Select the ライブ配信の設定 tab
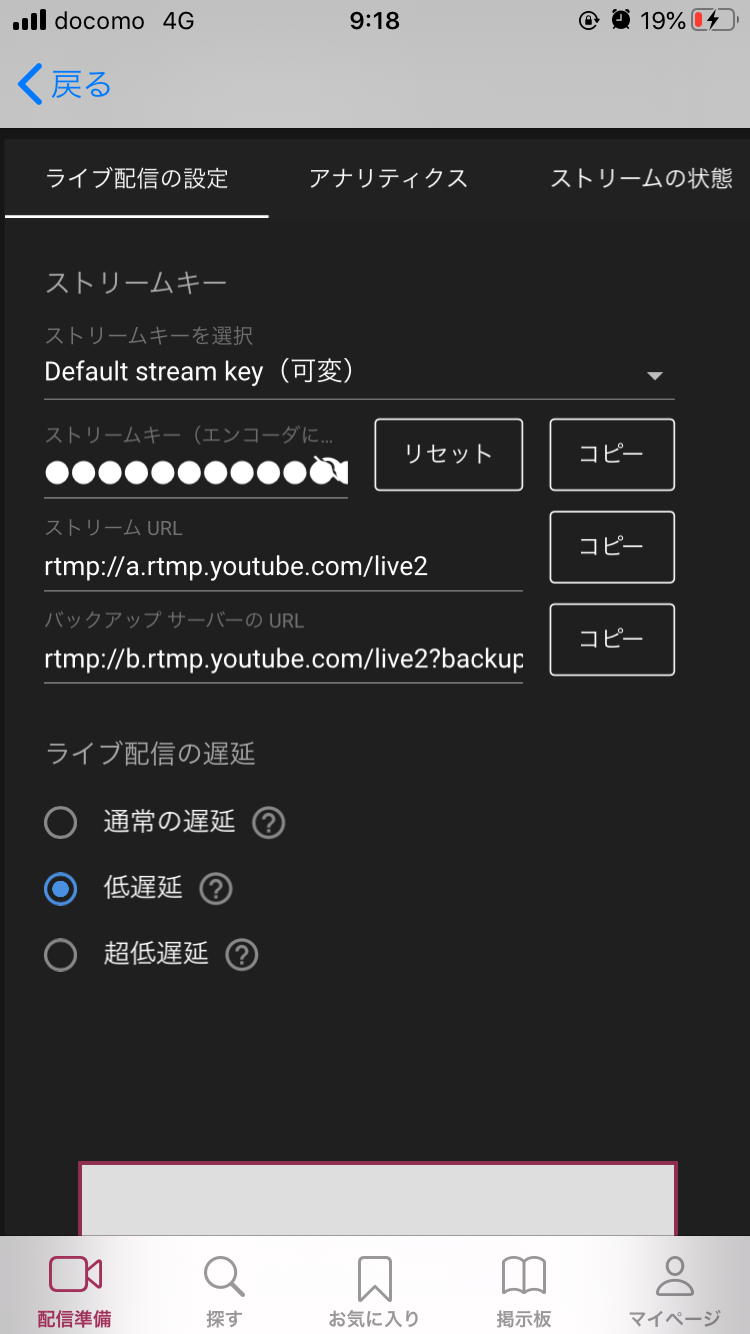Image resolution: width=750 pixels, height=1334 pixels. pyautogui.click(x=137, y=179)
